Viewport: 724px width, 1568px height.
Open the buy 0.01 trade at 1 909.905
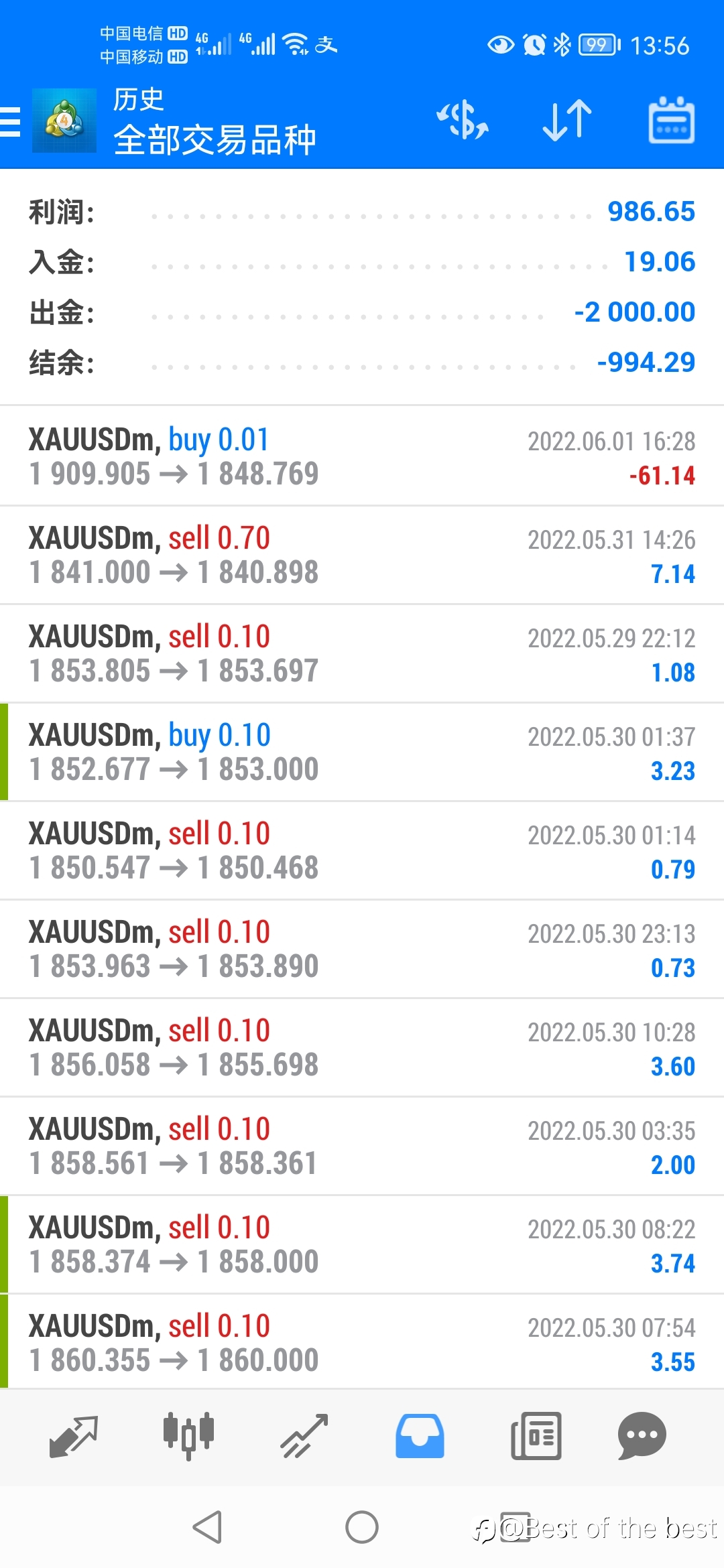(x=362, y=456)
